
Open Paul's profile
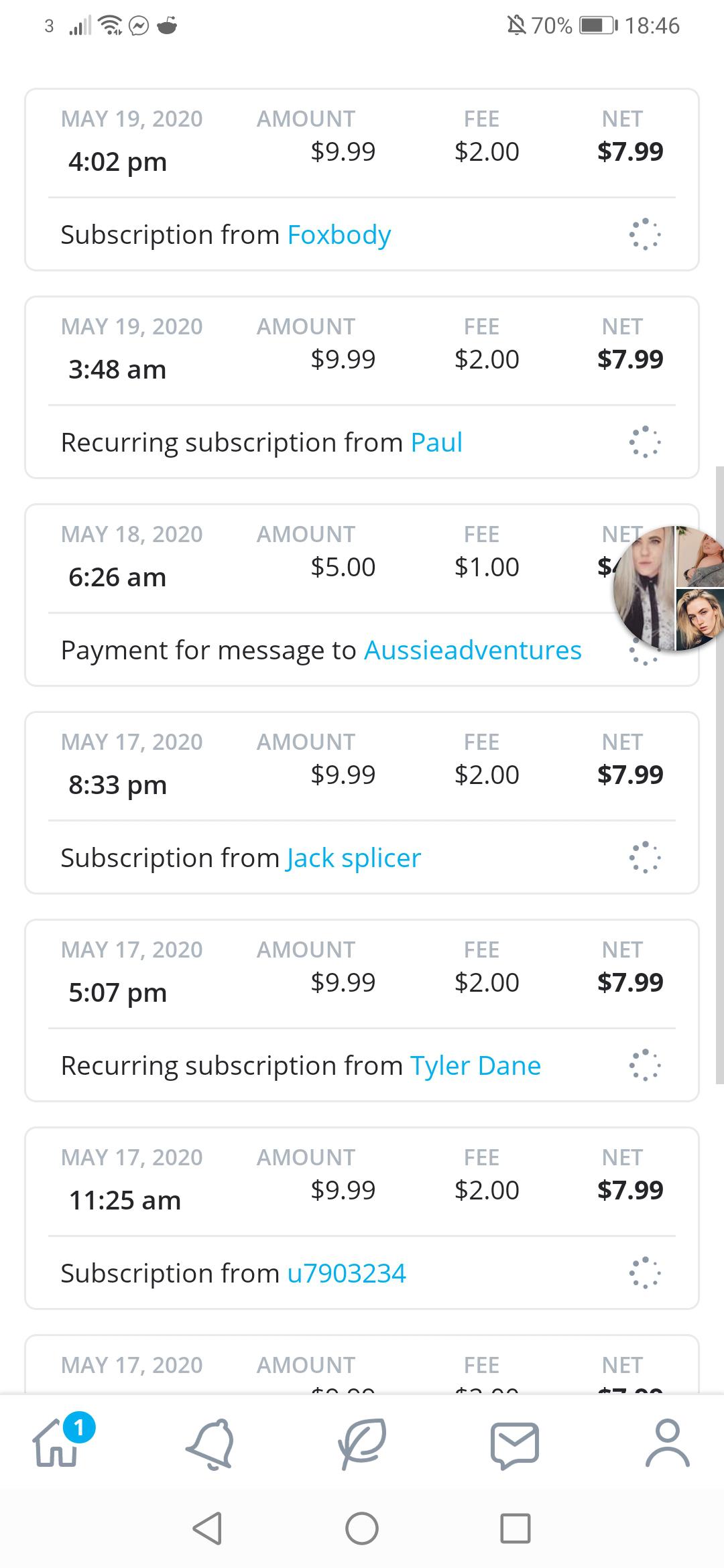pos(436,442)
